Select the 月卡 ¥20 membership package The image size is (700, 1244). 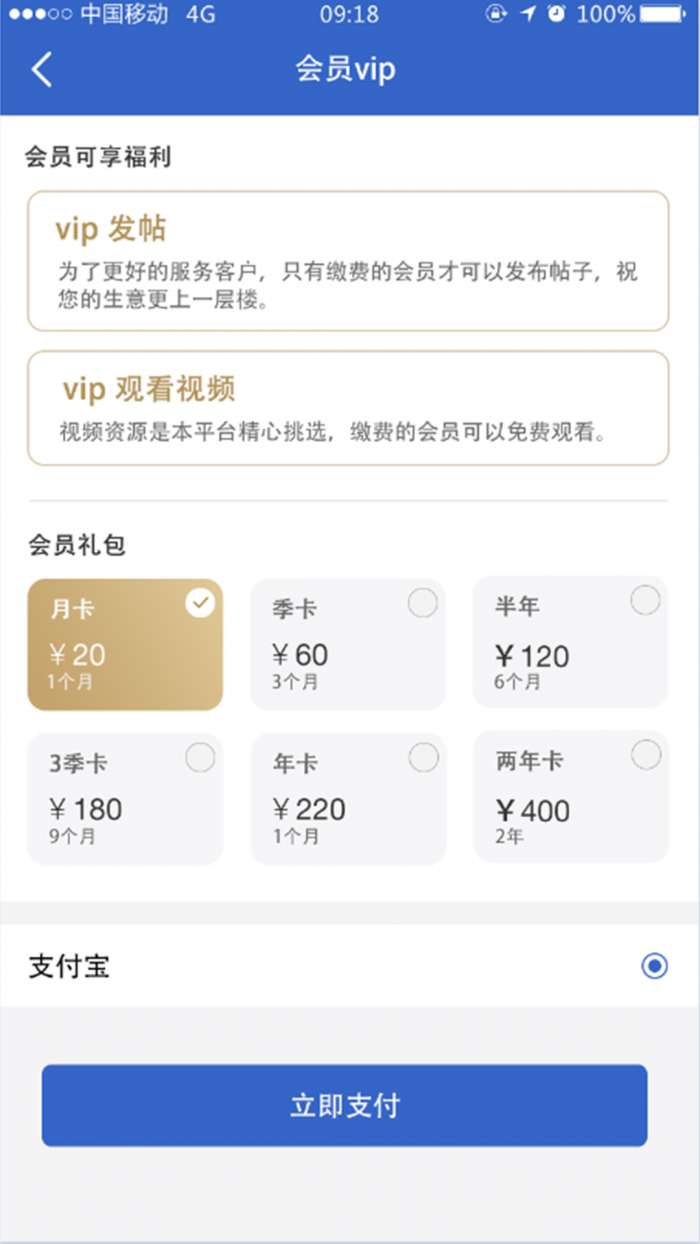pos(125,645)
